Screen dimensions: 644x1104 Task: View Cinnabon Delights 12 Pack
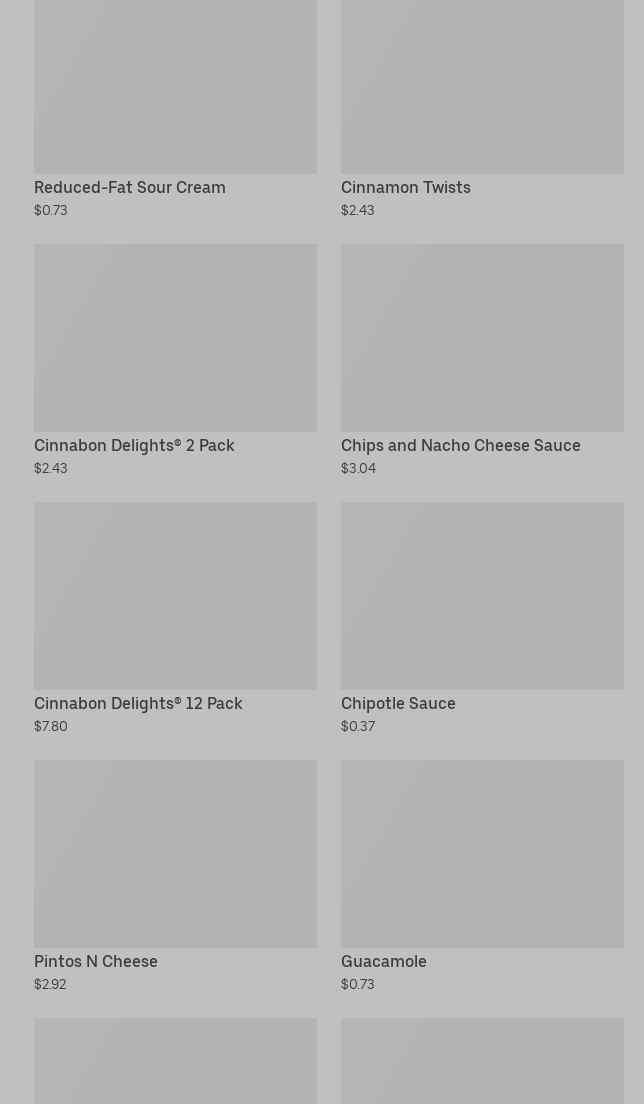point(175,598)
